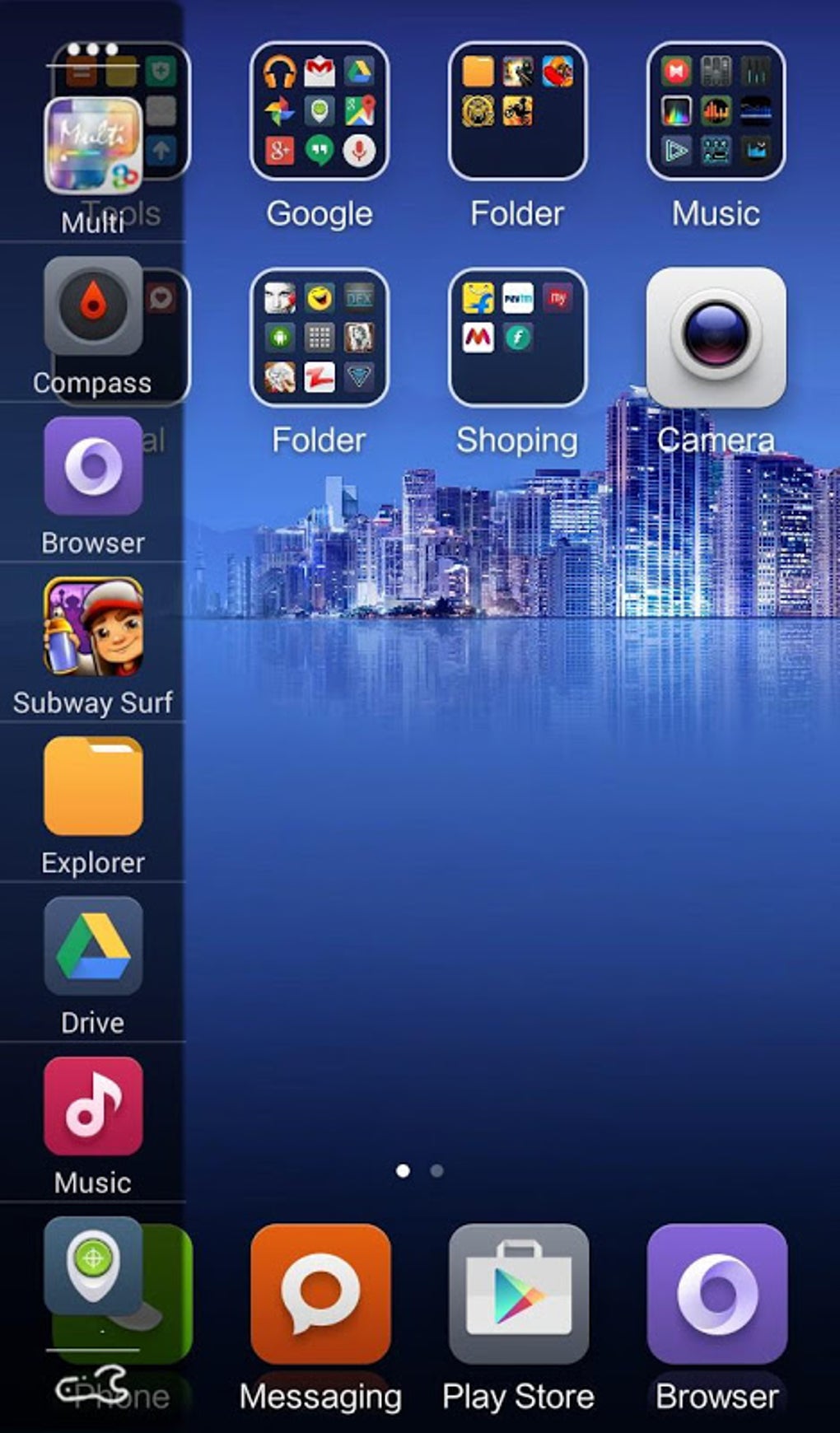The width and height of the screenshot is (840, 1433).
Task: Open the sidebar three-dot menu
Action: (92, 49)
